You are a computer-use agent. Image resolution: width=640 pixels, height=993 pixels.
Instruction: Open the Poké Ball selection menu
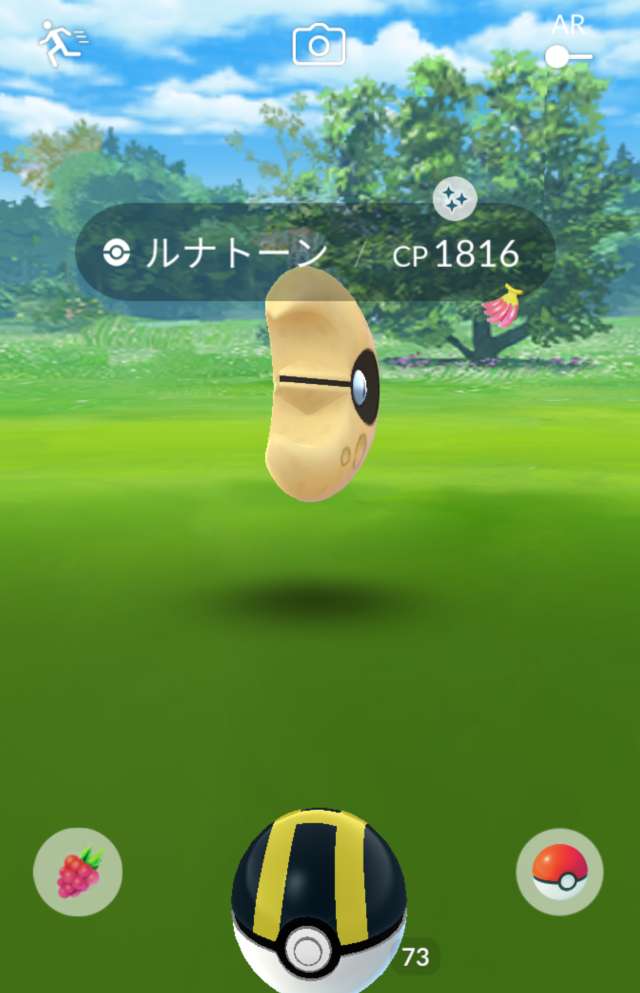(560, 872)
